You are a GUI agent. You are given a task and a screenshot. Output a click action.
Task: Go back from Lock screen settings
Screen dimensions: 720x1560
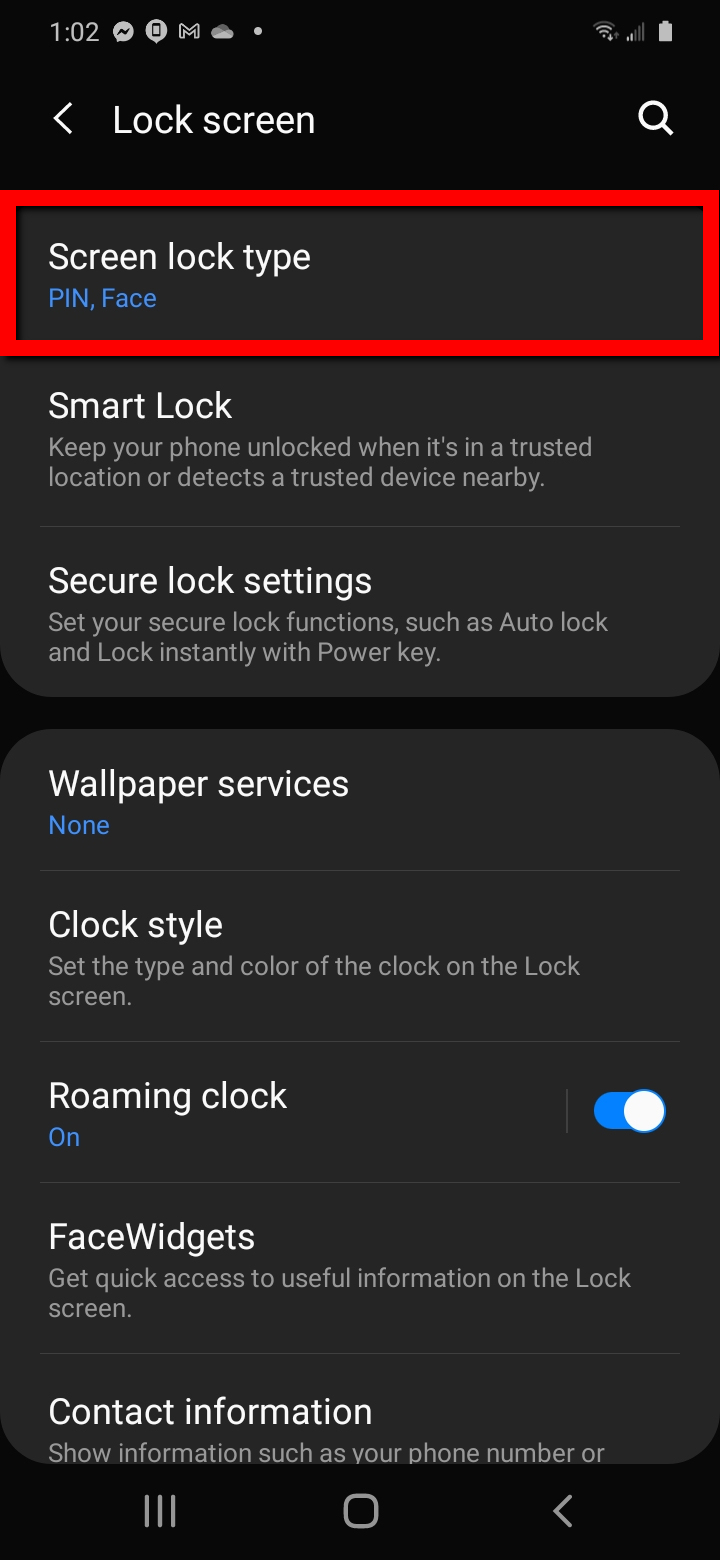coord(63,120)
